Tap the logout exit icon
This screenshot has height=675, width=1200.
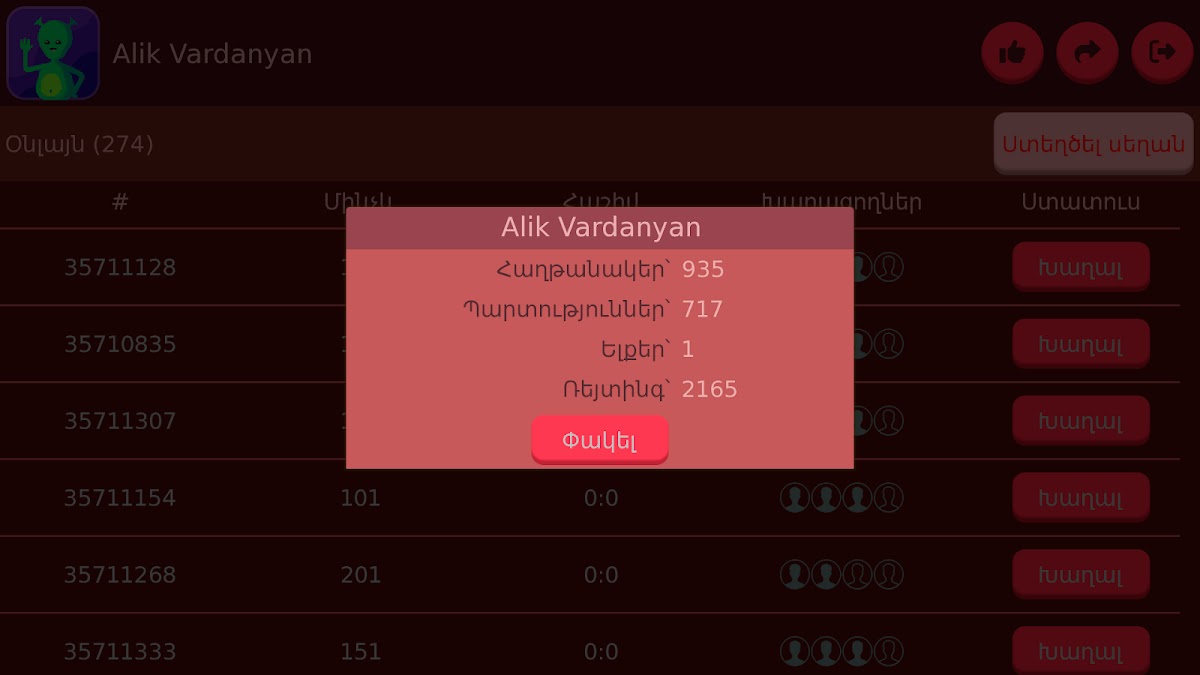coord(1162,52)
